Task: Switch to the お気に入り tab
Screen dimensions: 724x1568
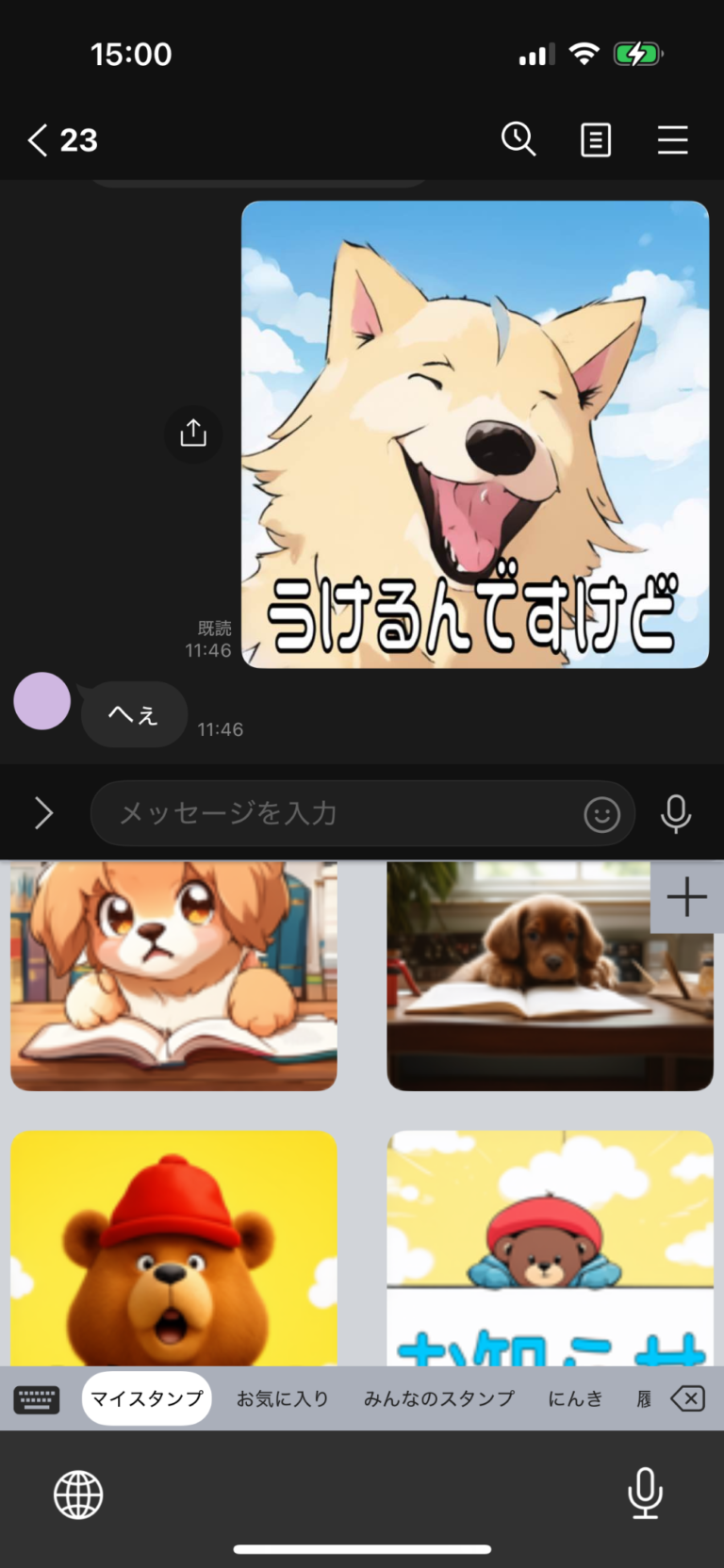Action: tap(282, 1398)
